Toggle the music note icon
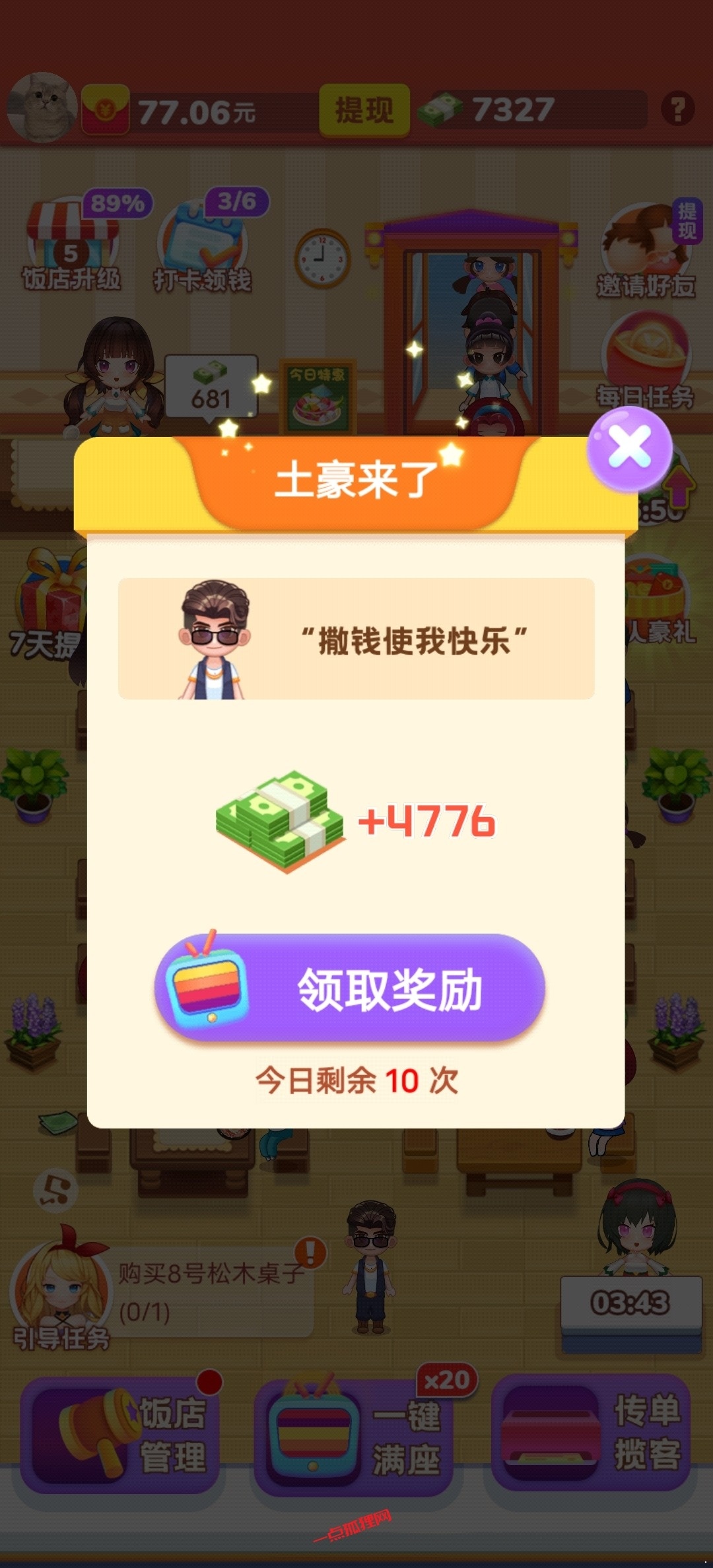This screenshot has height=1568, width=713. coord(55,1190)
